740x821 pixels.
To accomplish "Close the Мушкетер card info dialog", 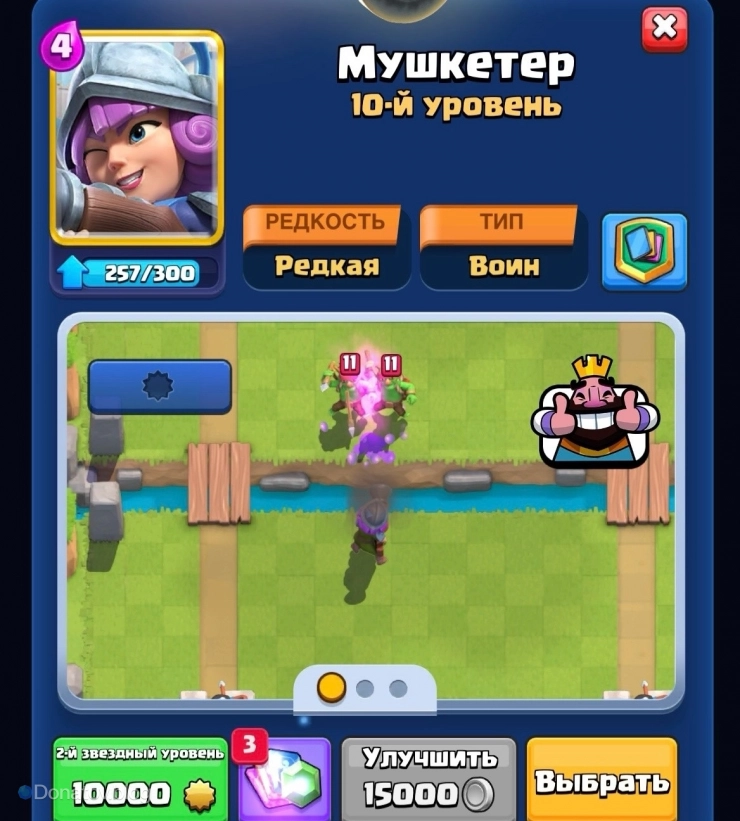I will 664,29.
